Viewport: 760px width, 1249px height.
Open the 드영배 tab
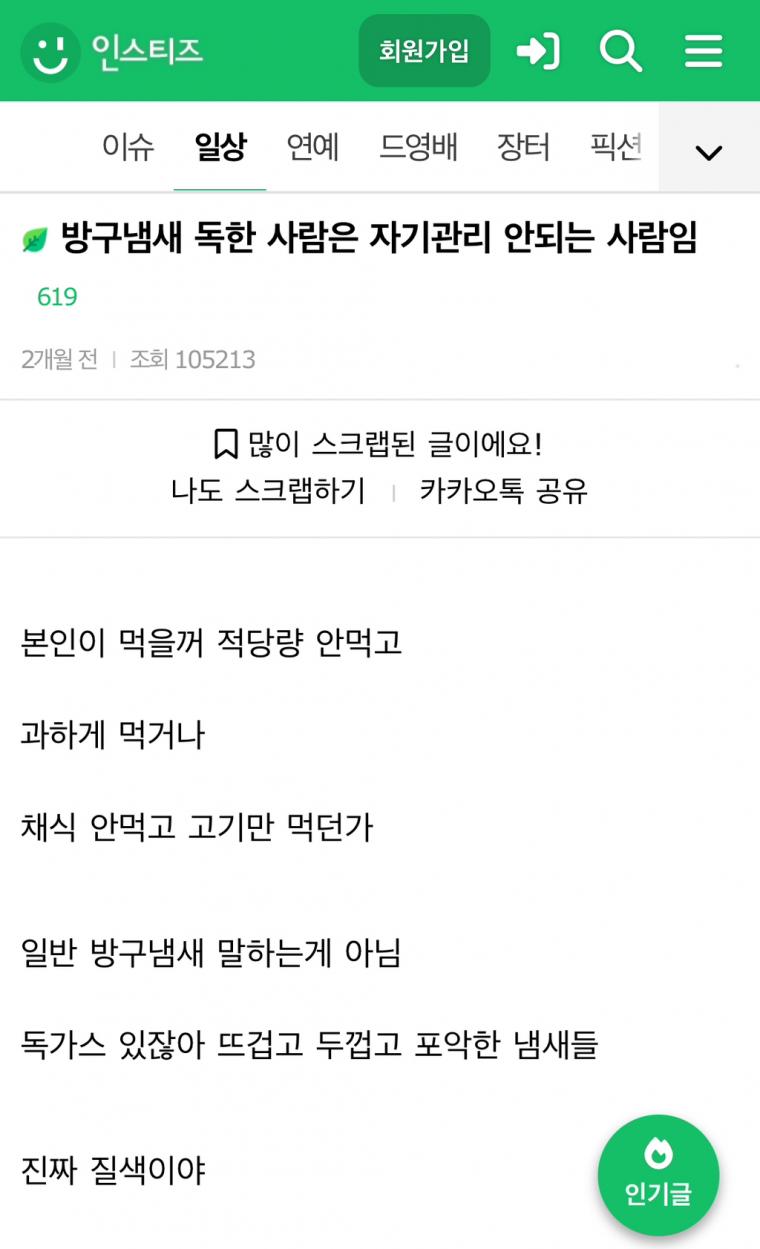(418, 147)
